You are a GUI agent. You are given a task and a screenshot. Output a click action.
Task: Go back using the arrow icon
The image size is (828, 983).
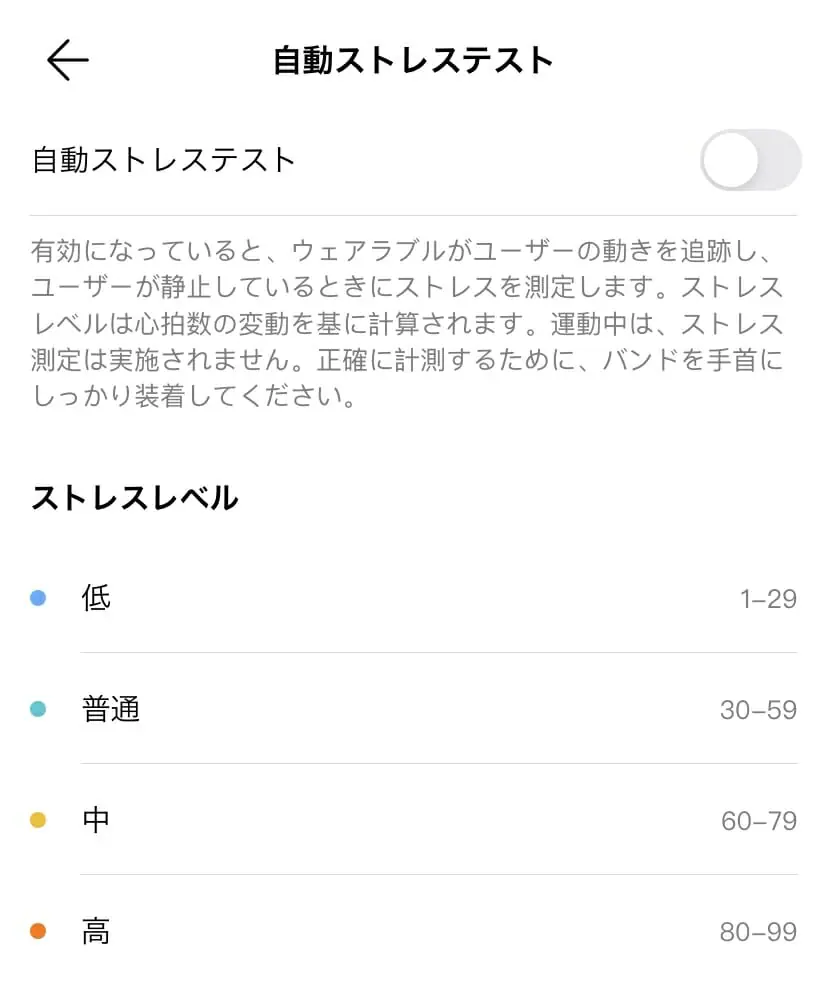click(x=68, y=60)
